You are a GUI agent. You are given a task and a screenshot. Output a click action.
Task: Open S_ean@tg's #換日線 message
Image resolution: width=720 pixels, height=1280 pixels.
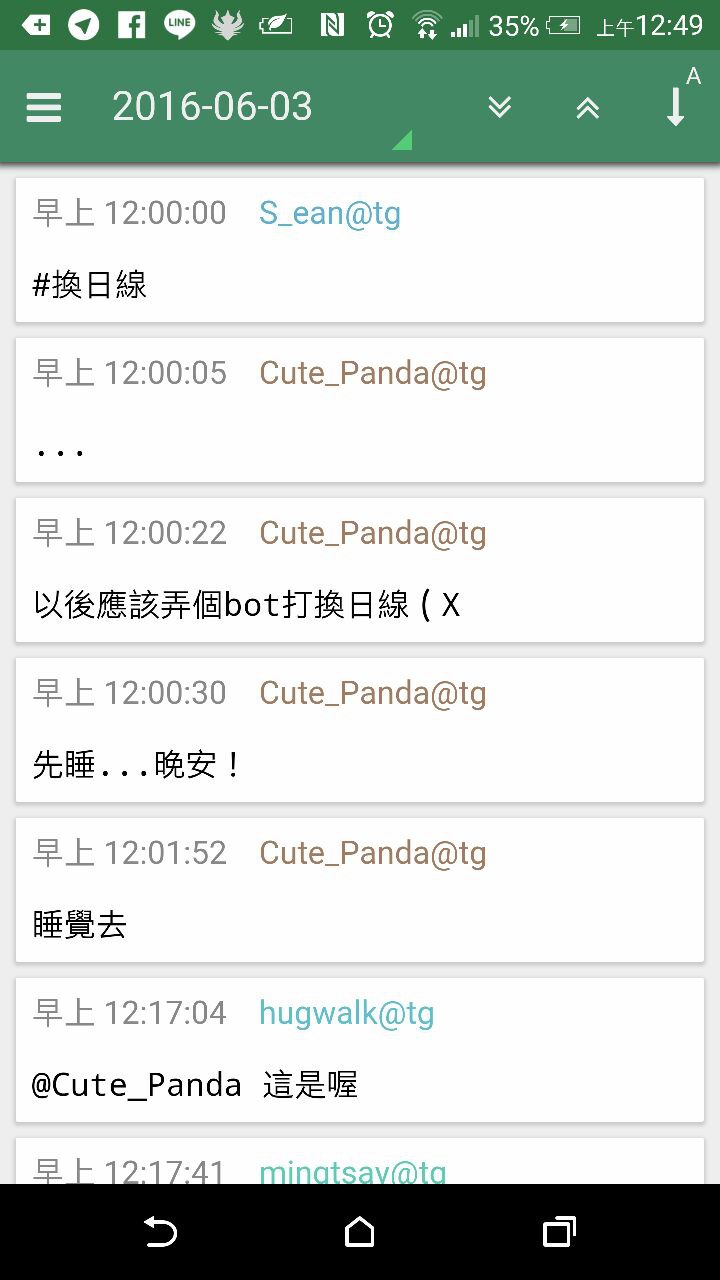(x=360, y=250)
